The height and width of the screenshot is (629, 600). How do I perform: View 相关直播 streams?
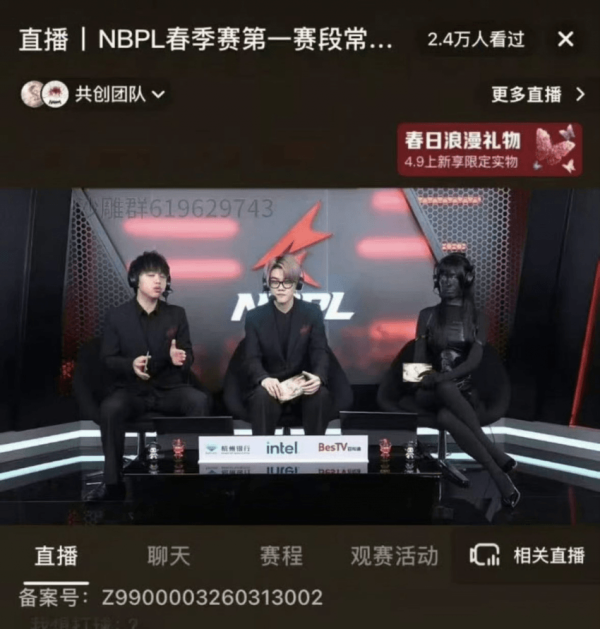tap(528, 555)
